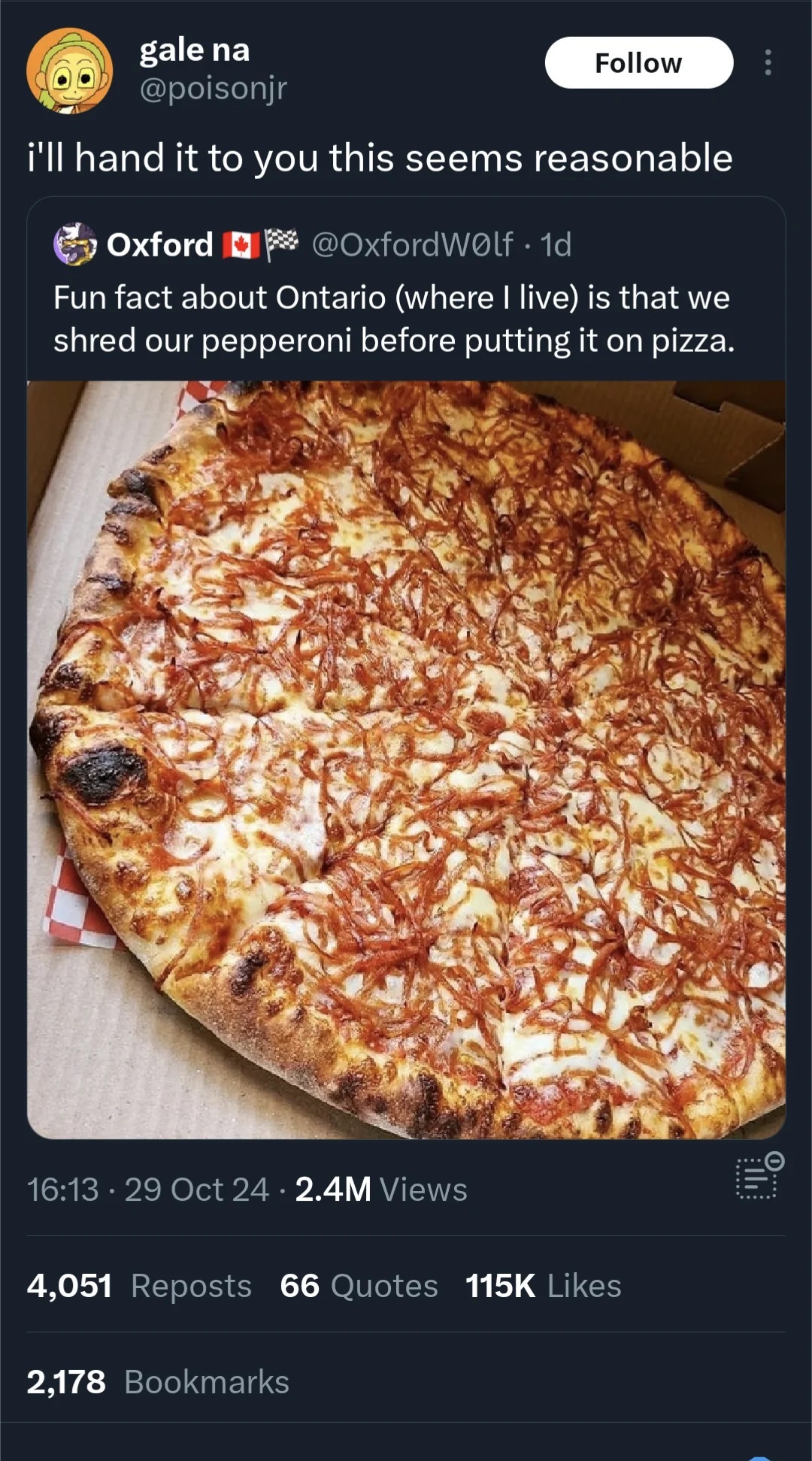
Task: See who gave the 115K Likes
Action: tap(543, 1286)
